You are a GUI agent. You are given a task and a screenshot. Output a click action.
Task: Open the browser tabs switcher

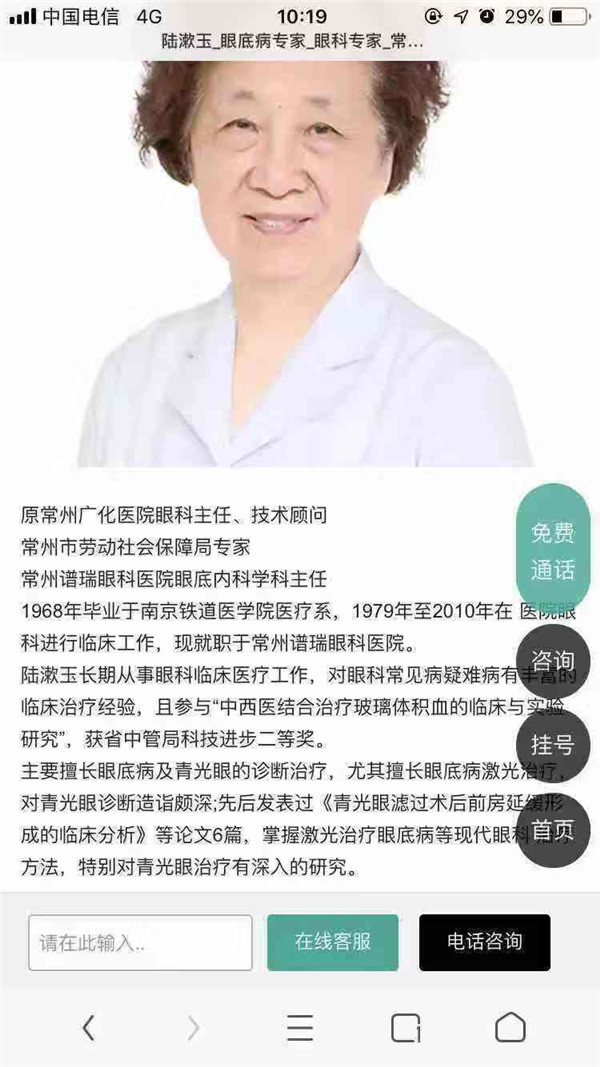click(x=405, y=1028)
